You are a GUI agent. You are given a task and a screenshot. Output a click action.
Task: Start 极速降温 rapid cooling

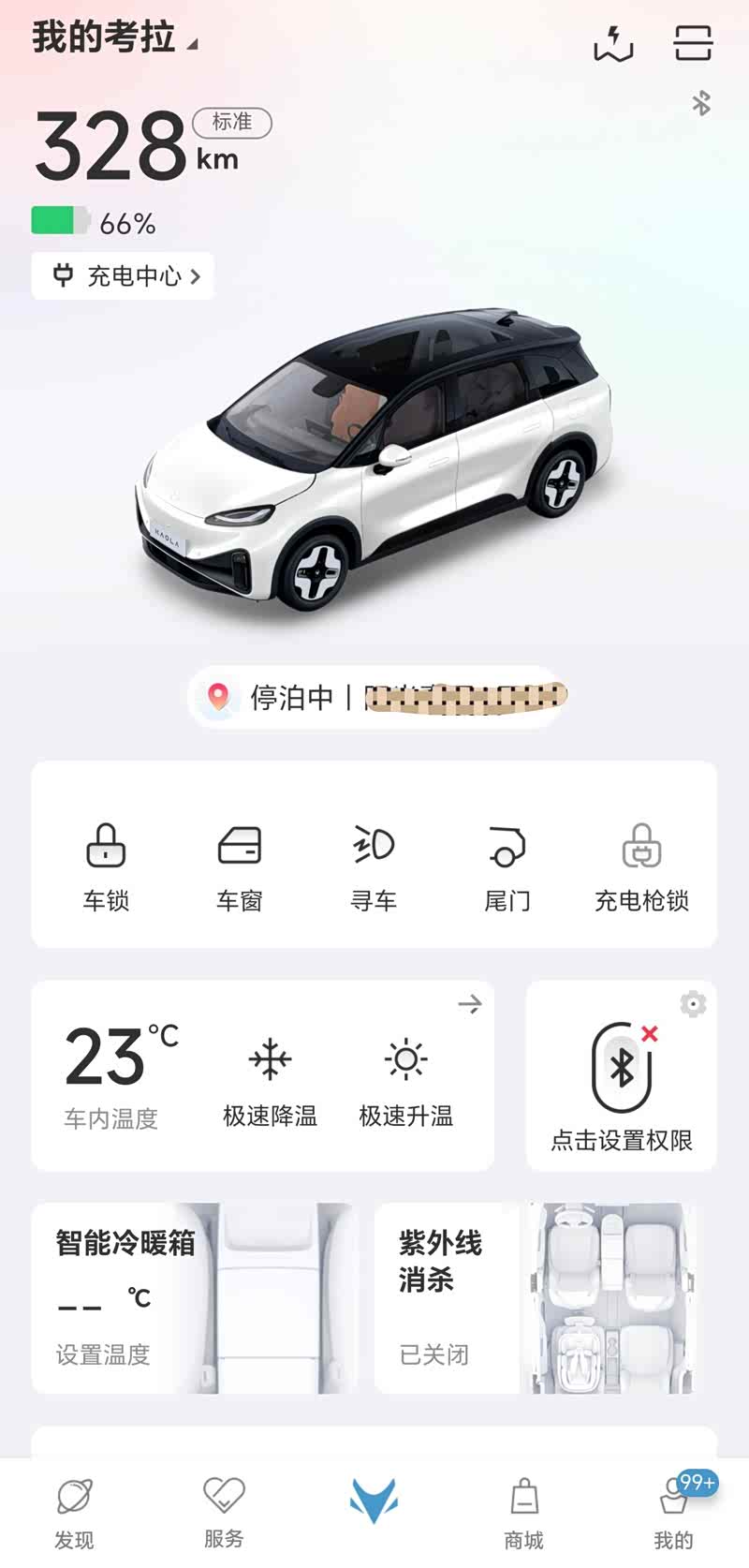point(270,1077)
